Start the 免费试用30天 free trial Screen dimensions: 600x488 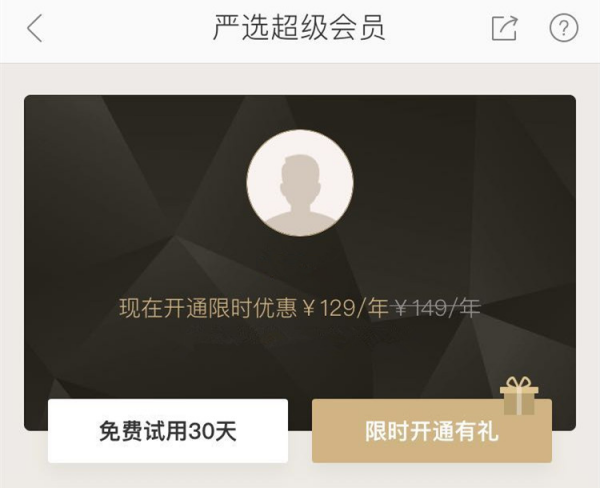point(168,431)
